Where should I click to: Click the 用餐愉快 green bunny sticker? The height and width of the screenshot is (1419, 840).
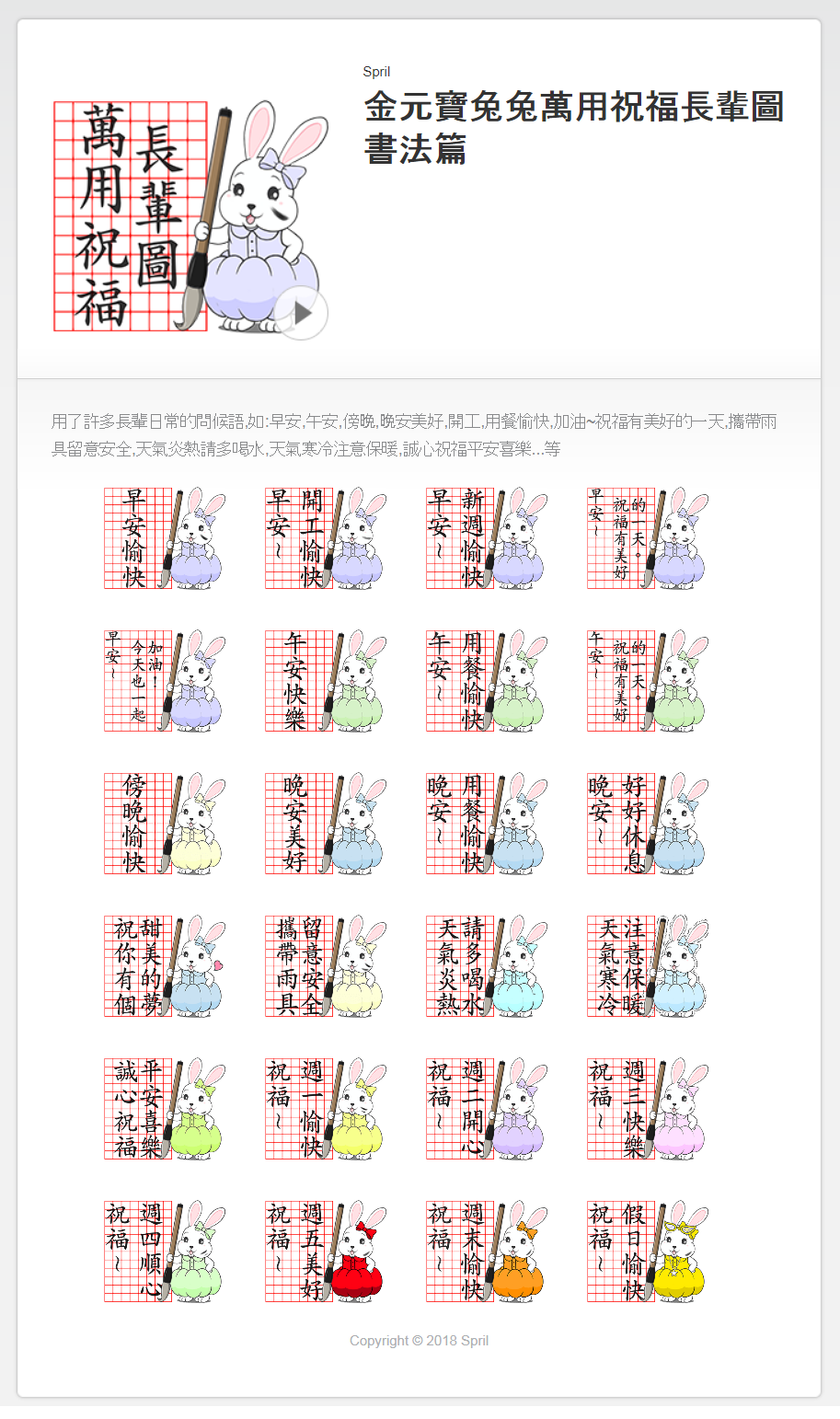(x=488, y=681)
